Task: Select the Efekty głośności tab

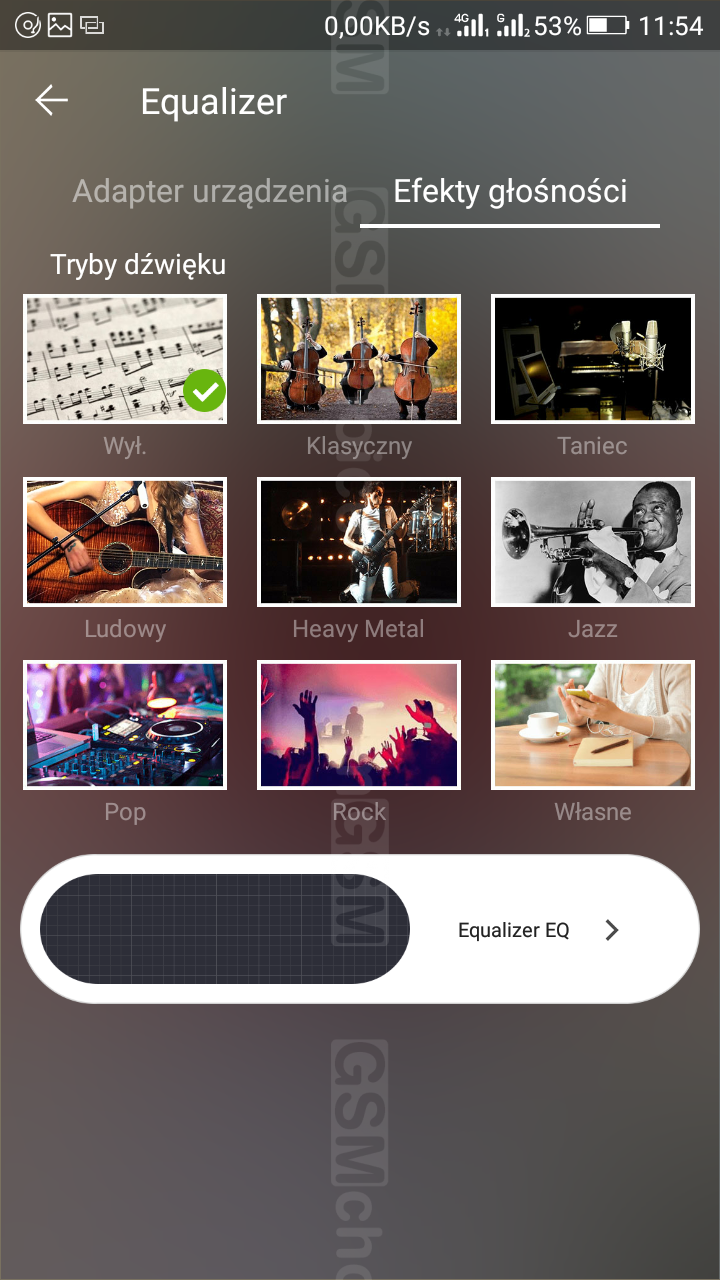Action: click(x=510, y=191)
